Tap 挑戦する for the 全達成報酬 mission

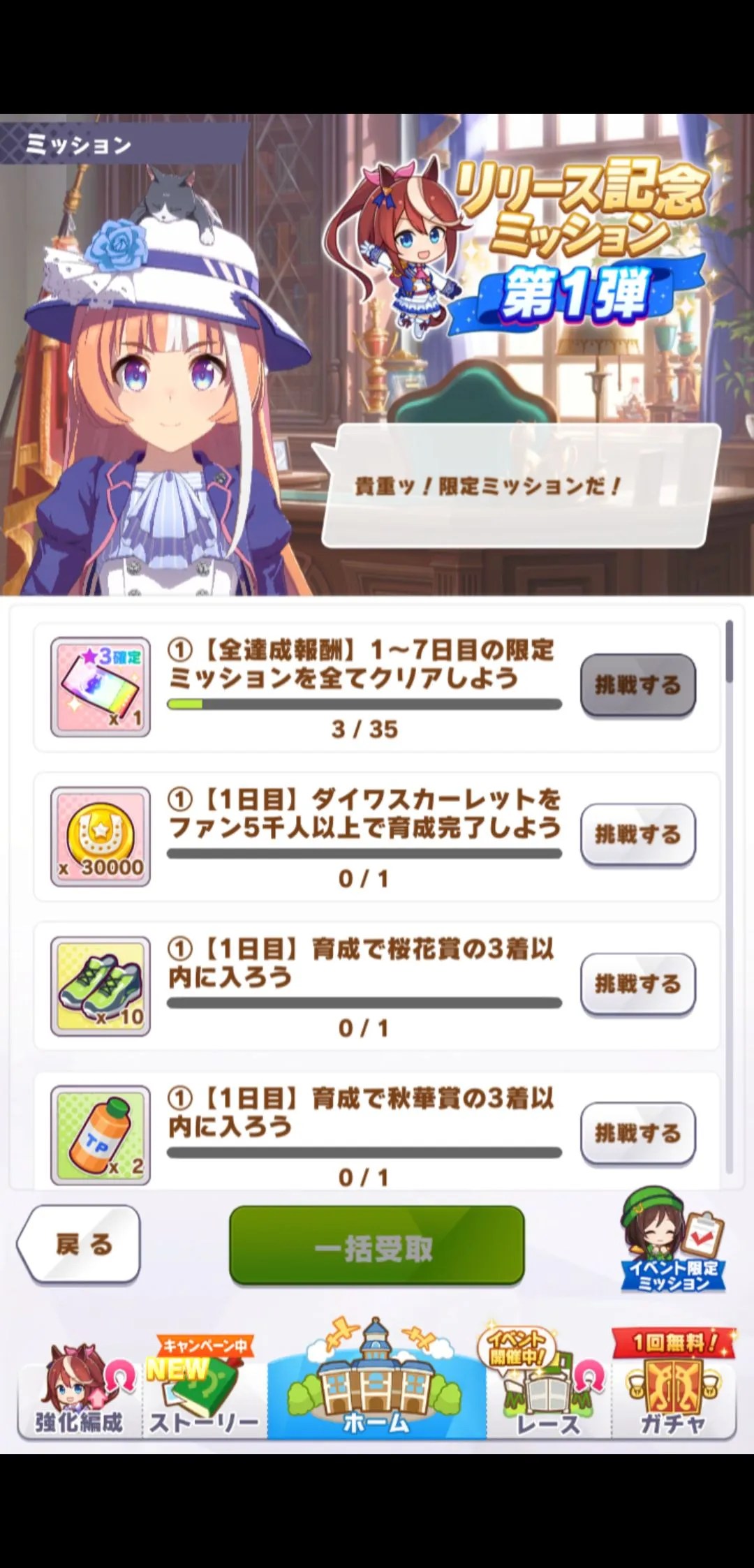tap(637, 685)
